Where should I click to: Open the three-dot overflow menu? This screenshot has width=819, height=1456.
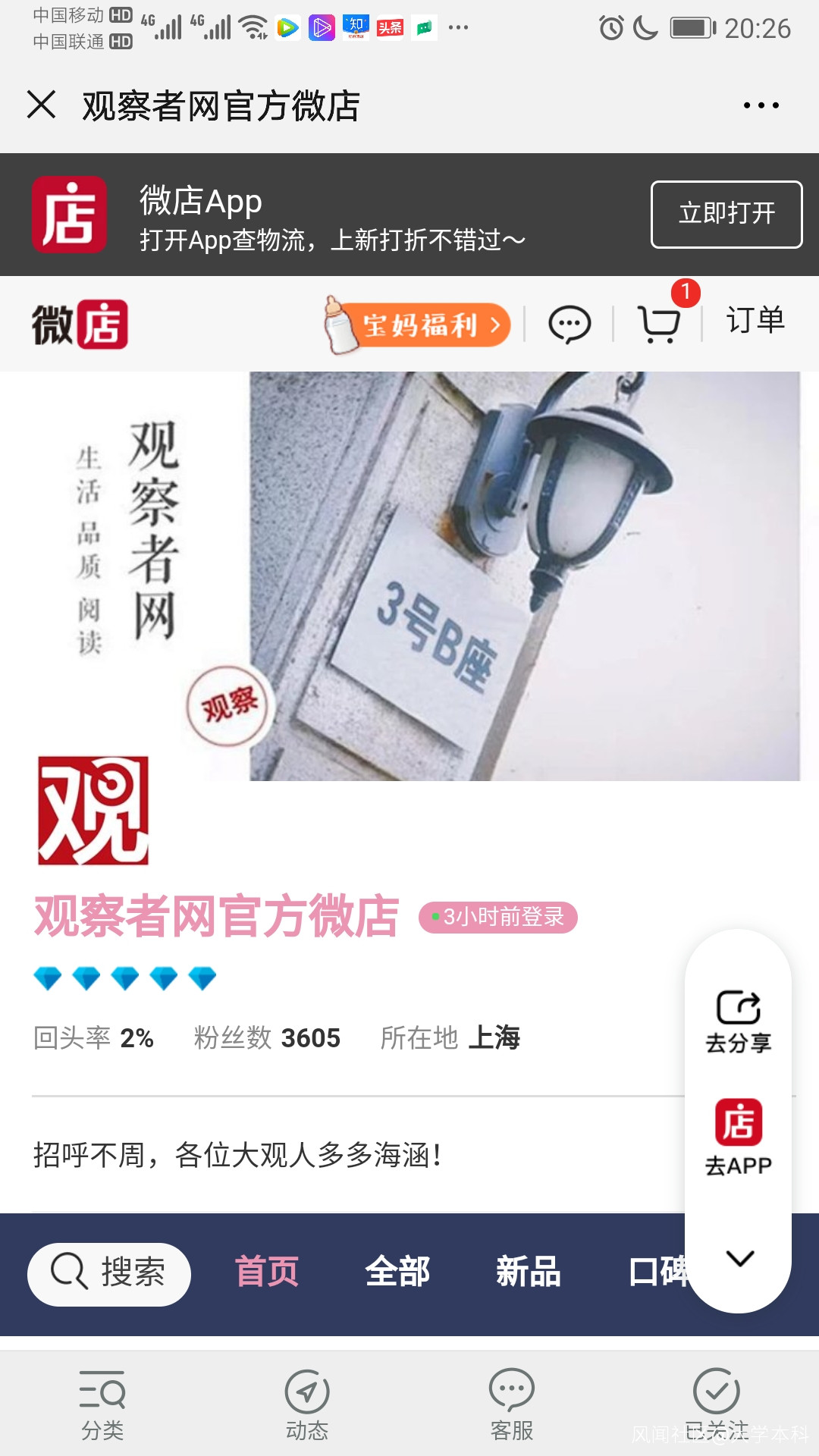click(761, 105)
